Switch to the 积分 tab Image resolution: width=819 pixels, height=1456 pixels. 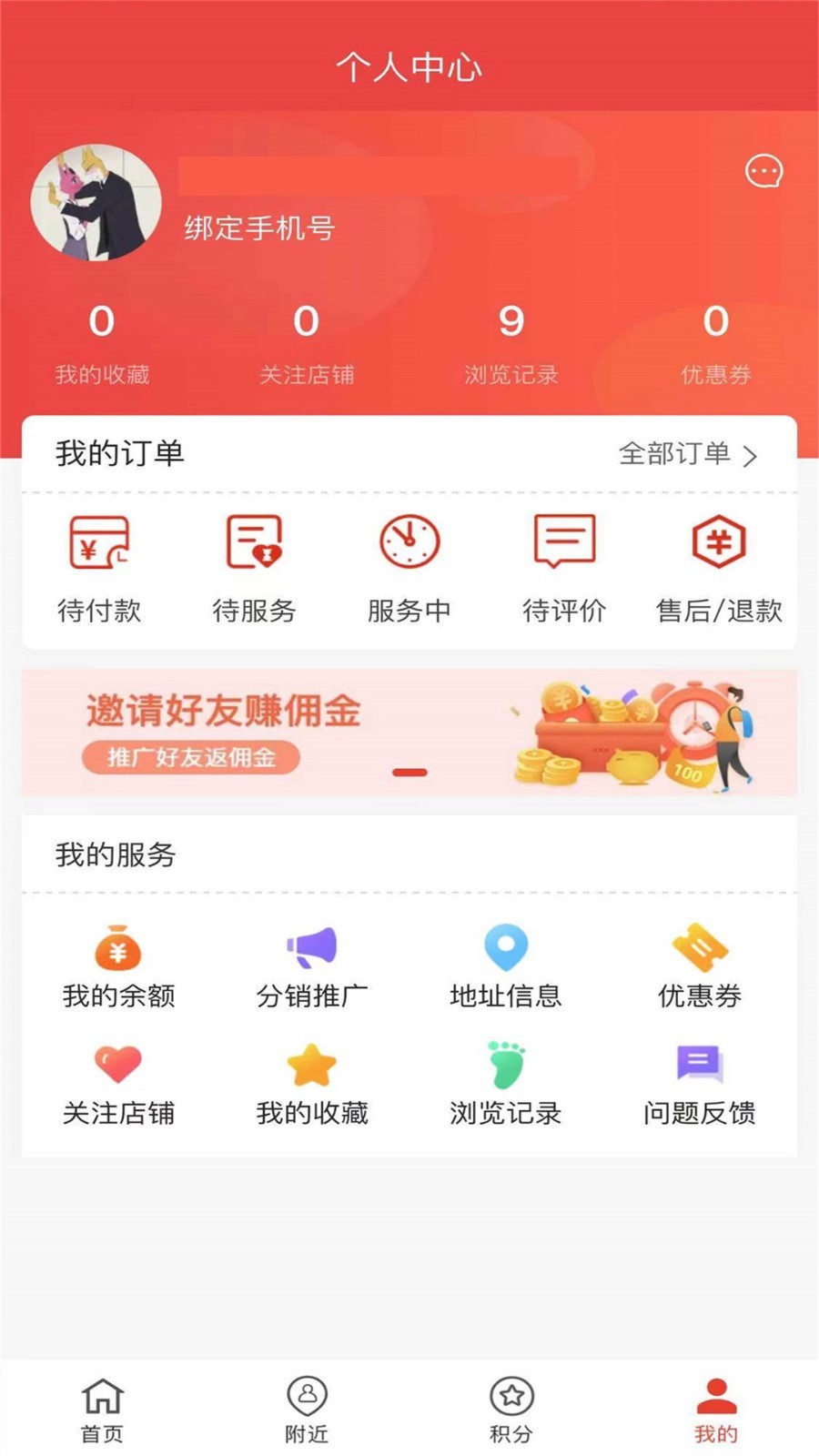tap(511, 1410)
